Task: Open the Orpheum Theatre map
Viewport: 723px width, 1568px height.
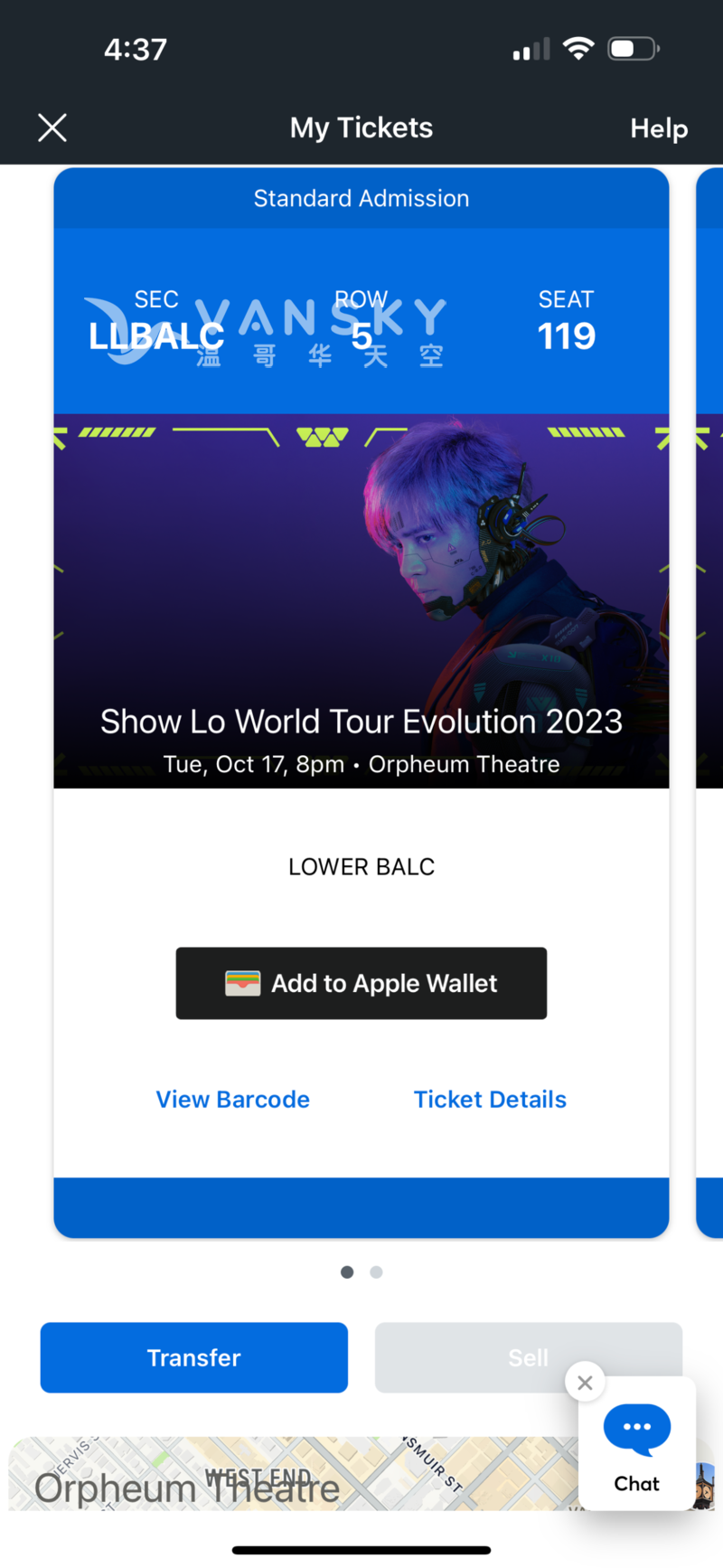Action: point(271,1476)
